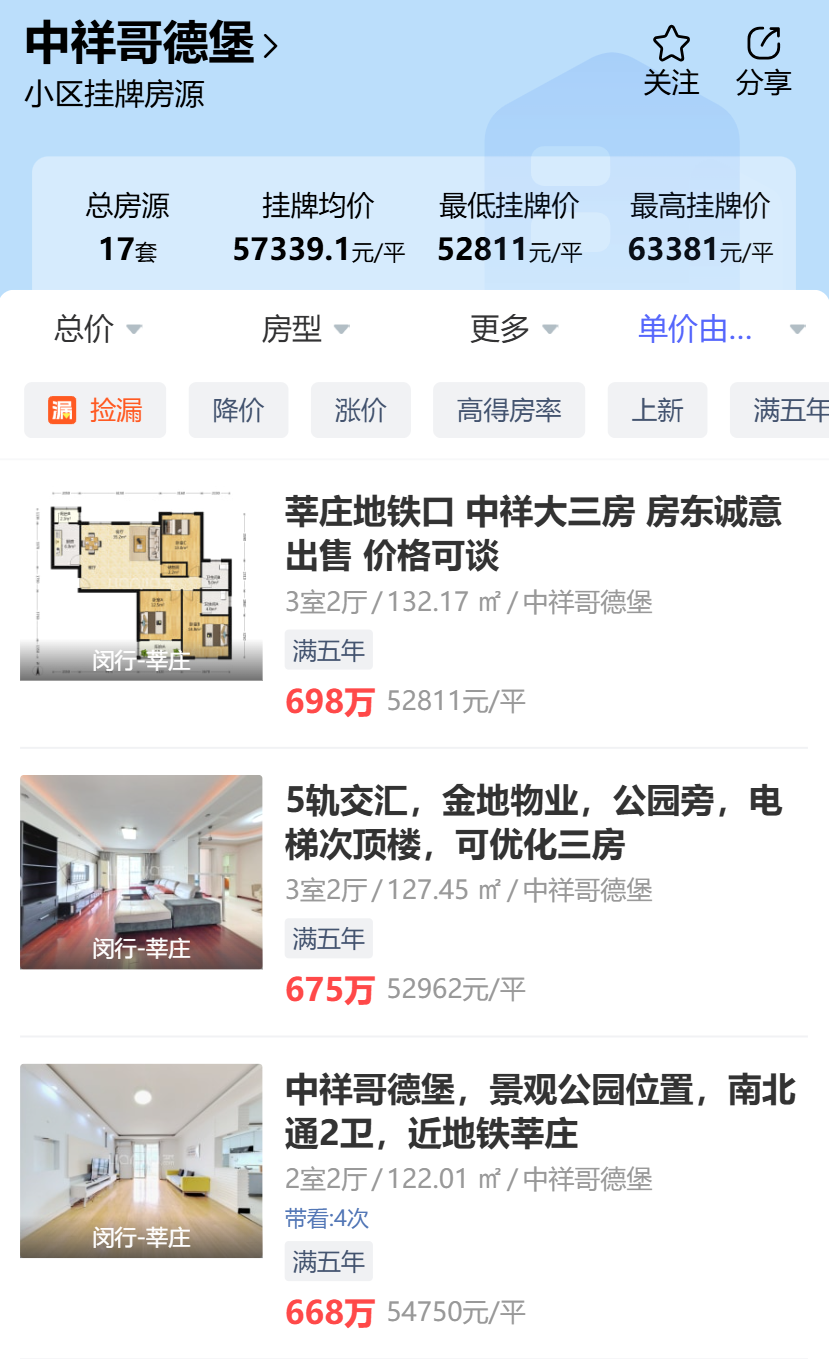Show 上新 newly listed homes
Image resolution: width=829 pixels, height=1359 pixels.
[x=657, y=410]
